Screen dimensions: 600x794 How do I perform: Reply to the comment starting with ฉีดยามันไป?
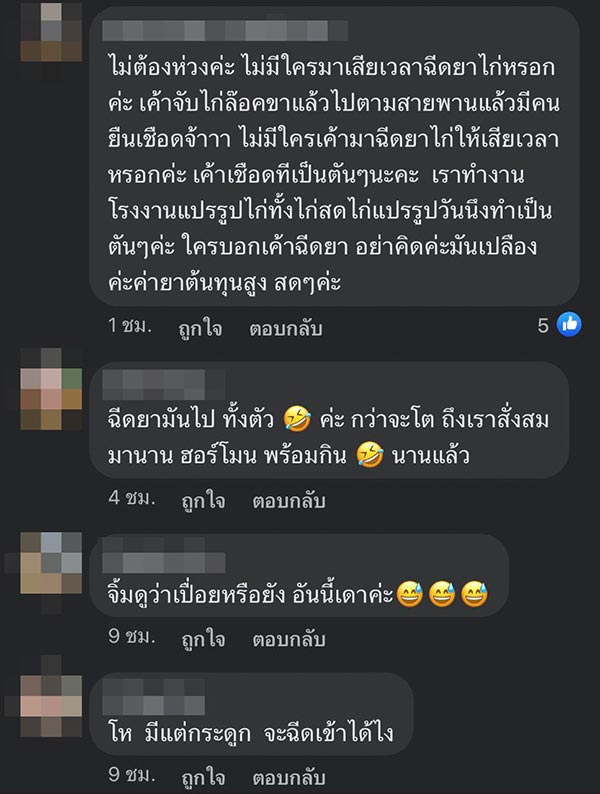pyautogui.click(x=287, y=500)
